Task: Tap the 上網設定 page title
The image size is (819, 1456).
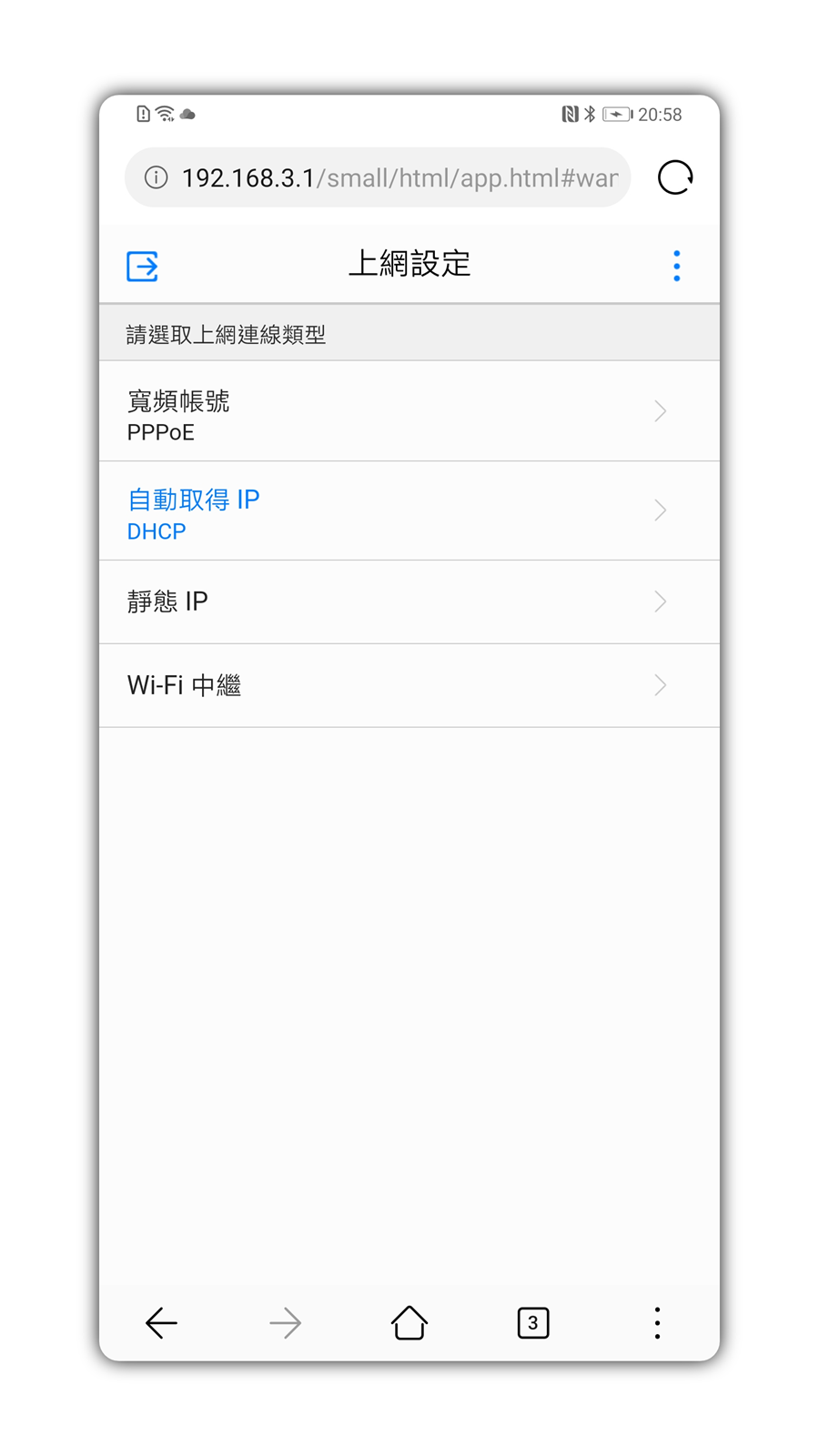Action: [409, 264]
